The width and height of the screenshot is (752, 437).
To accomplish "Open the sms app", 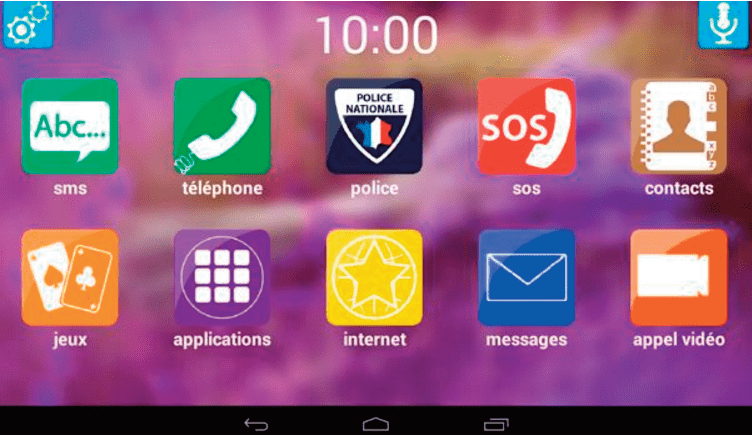I will (x=69, y=127).
